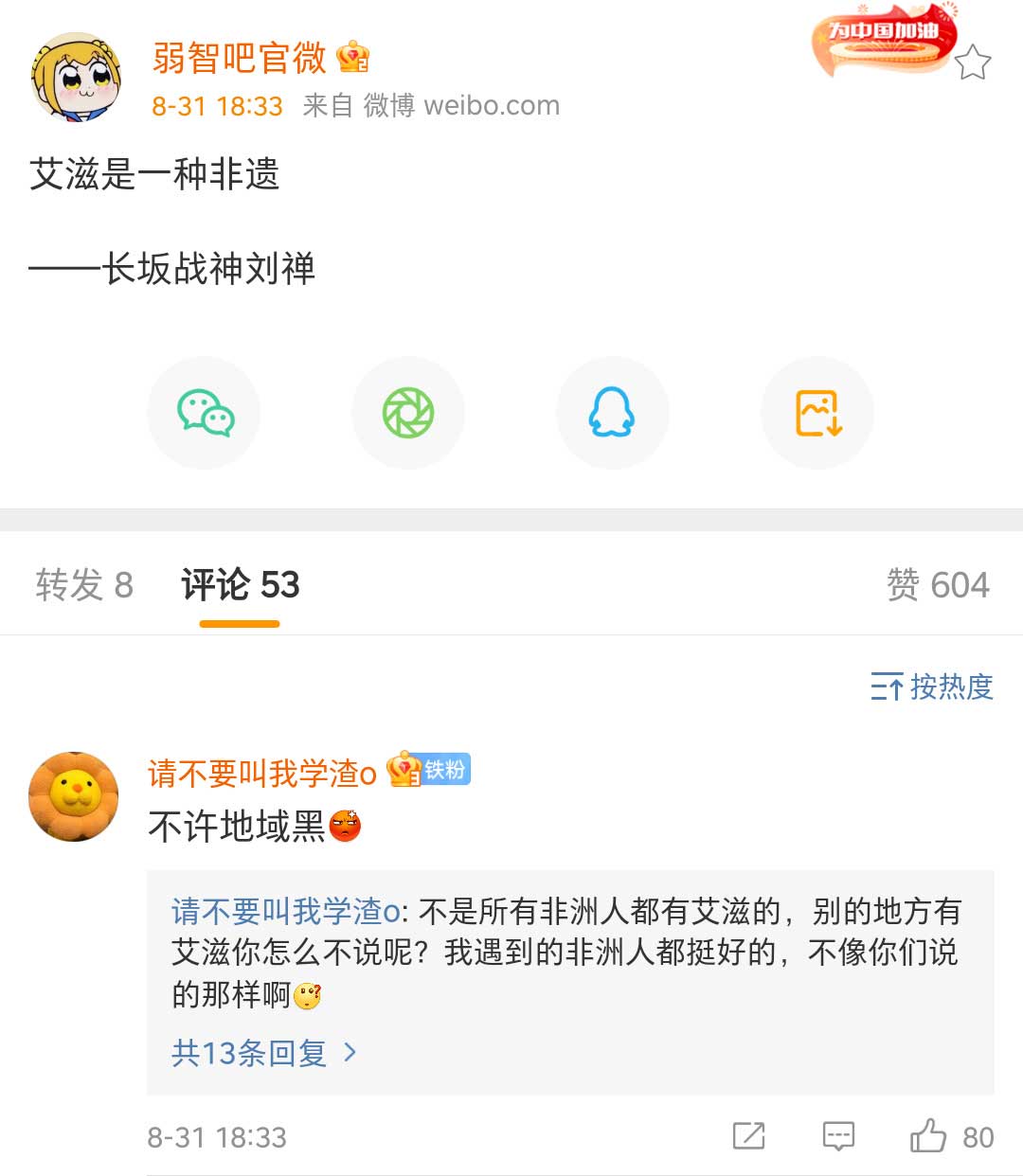
Task: Change sorting via 按热度
Action: [932, 686]
